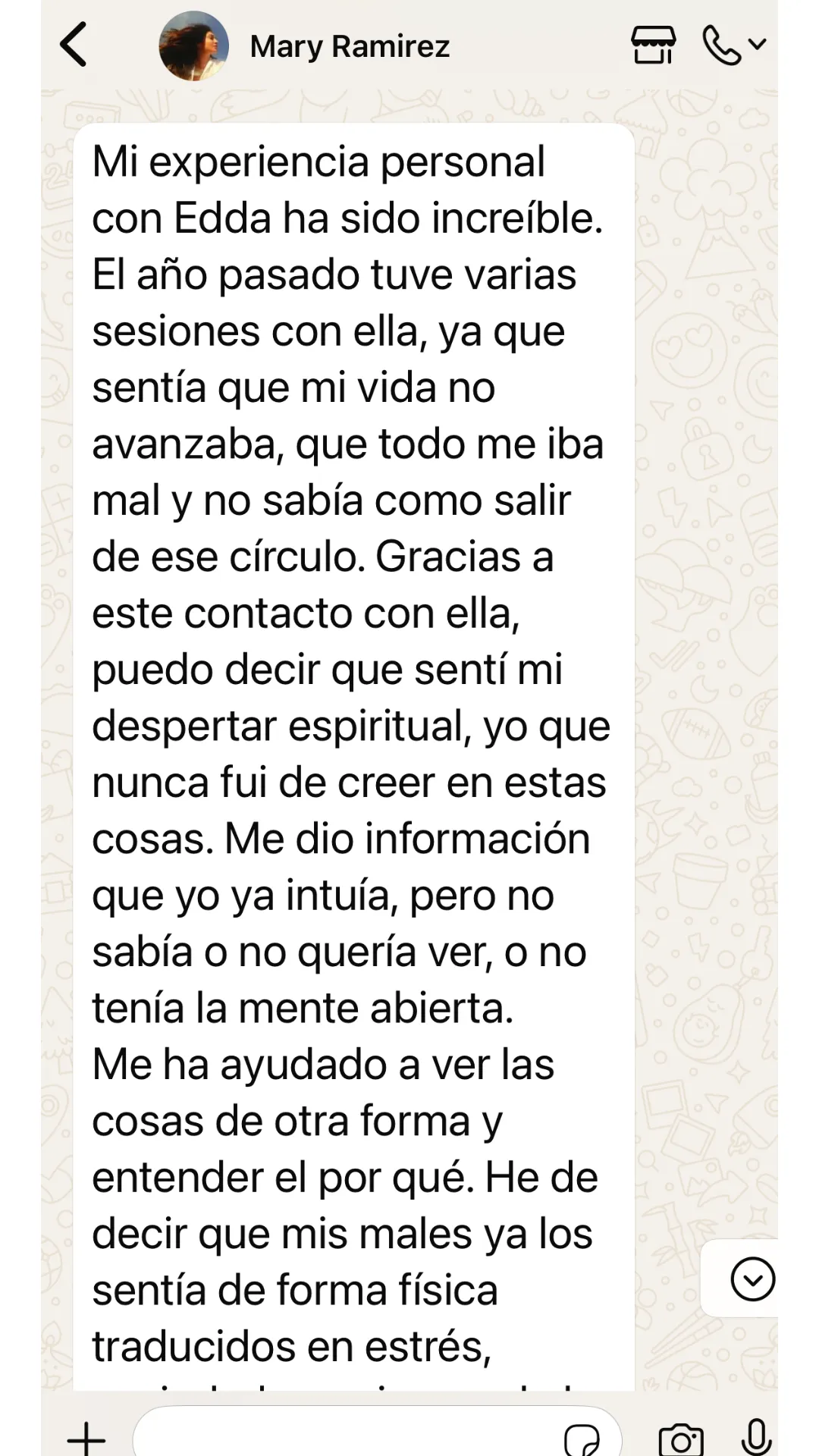Screen dimensions: 819x1456
Task: Tap the microphone to record voice message
Action: click(x=756, y=1437)
